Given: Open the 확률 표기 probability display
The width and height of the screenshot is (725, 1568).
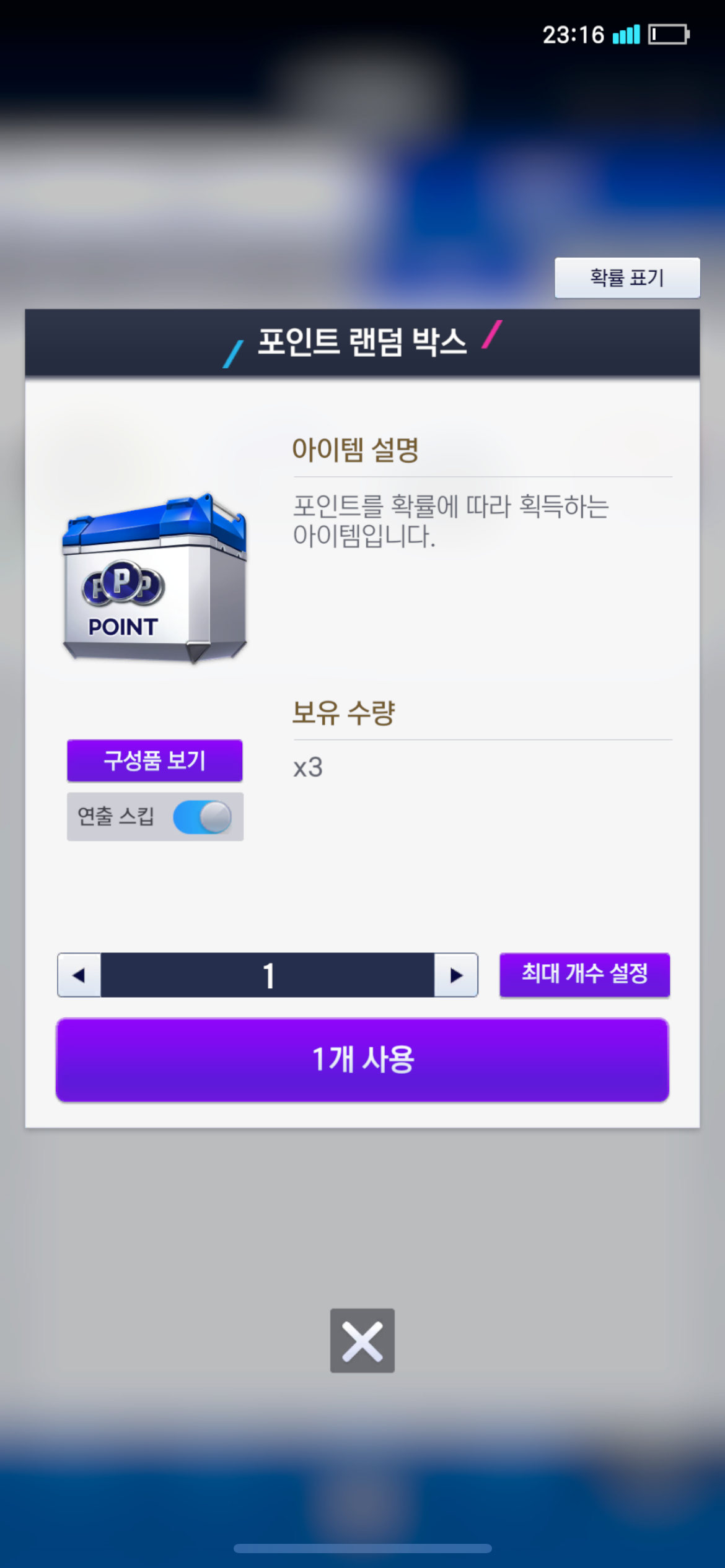Looking at the screenshot, I should point(627,277).
